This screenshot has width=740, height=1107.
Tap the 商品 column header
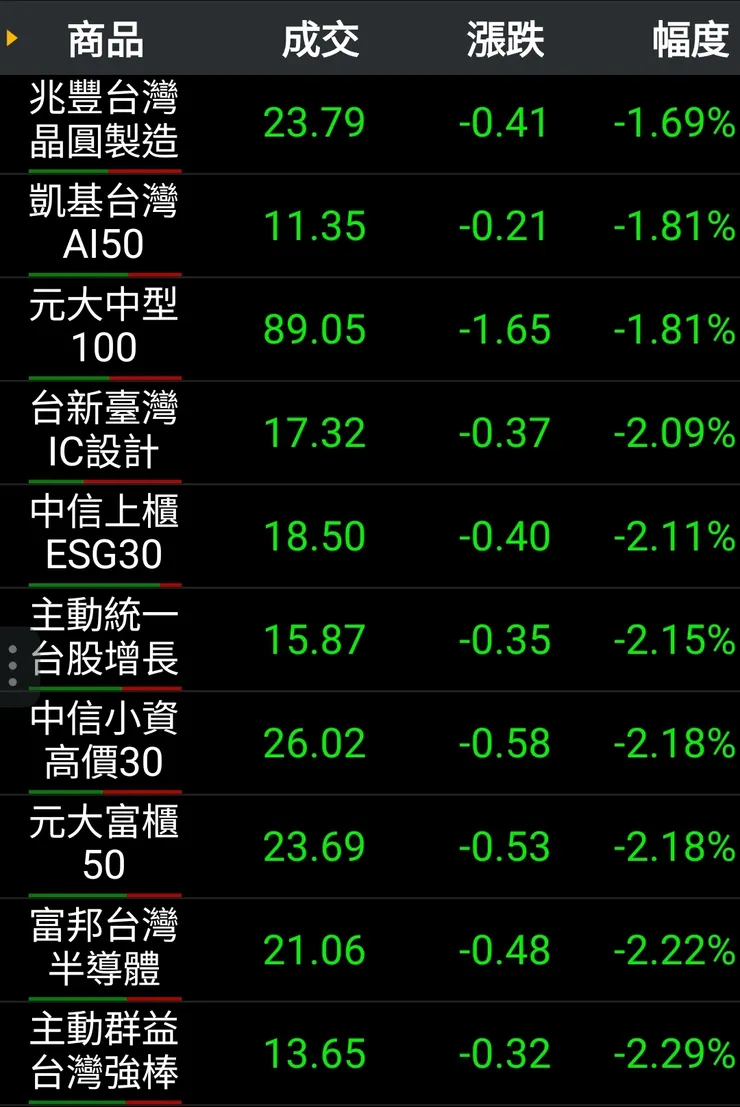[105, 40]
